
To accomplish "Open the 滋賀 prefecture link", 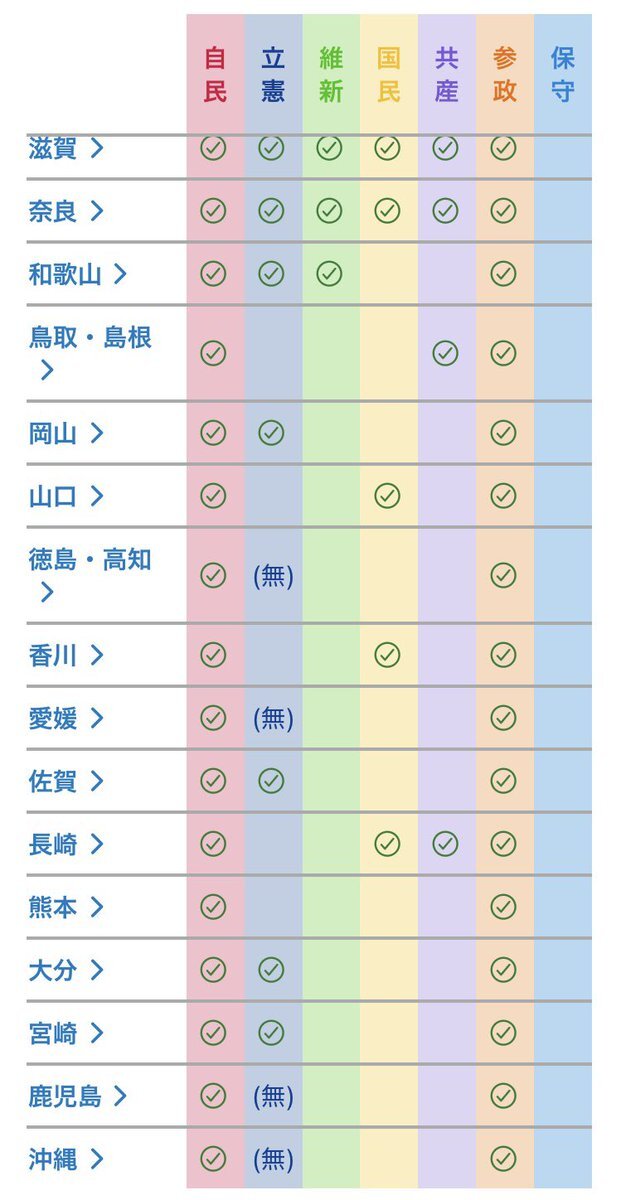I will click(66, 149).
